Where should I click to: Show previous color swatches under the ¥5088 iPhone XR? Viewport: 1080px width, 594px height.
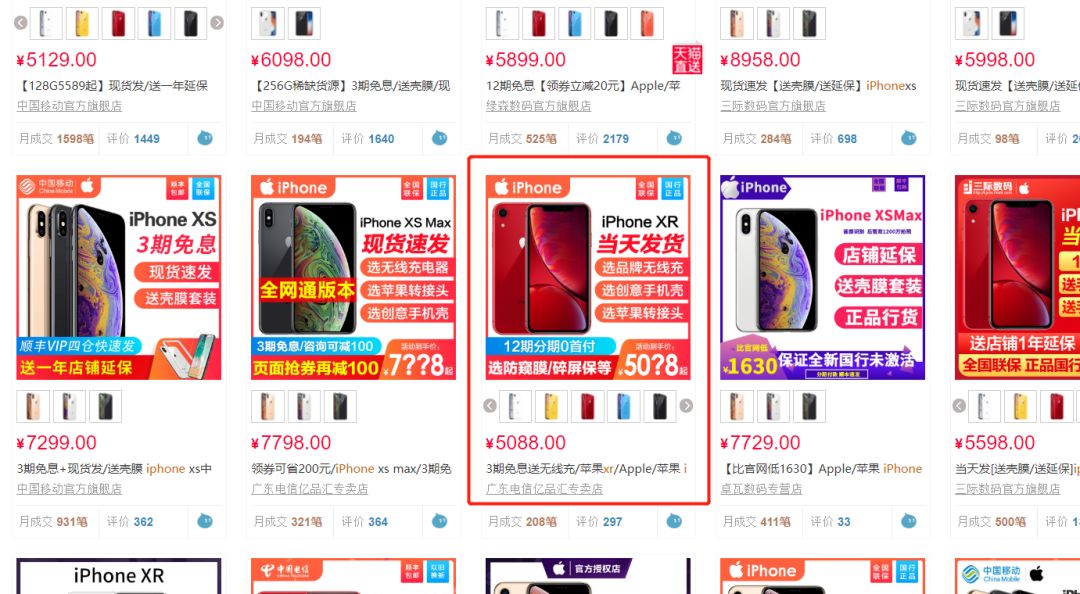490,406
